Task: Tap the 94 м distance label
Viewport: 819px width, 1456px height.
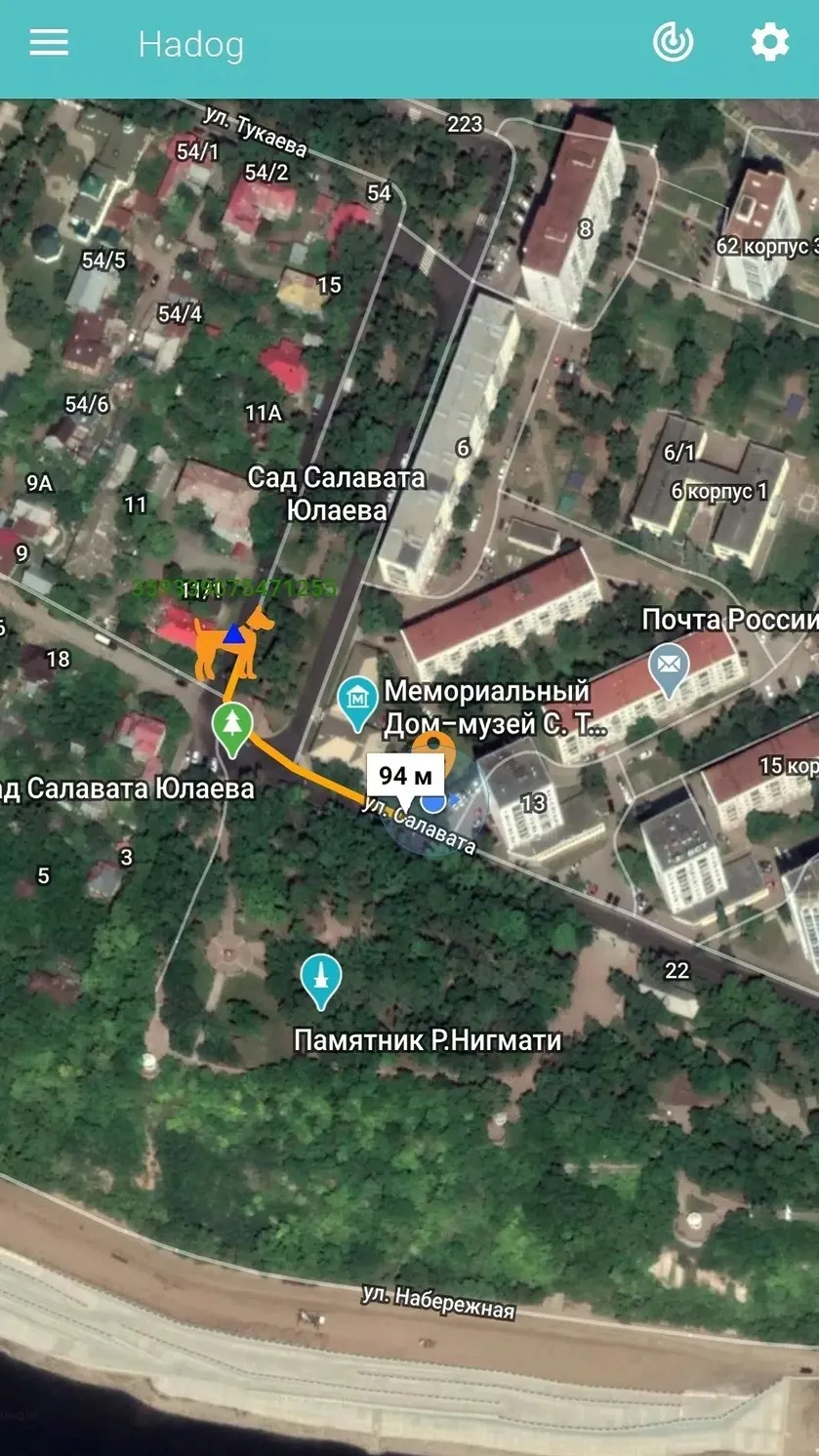Action: pyautogui.click(x=405, y=778)
